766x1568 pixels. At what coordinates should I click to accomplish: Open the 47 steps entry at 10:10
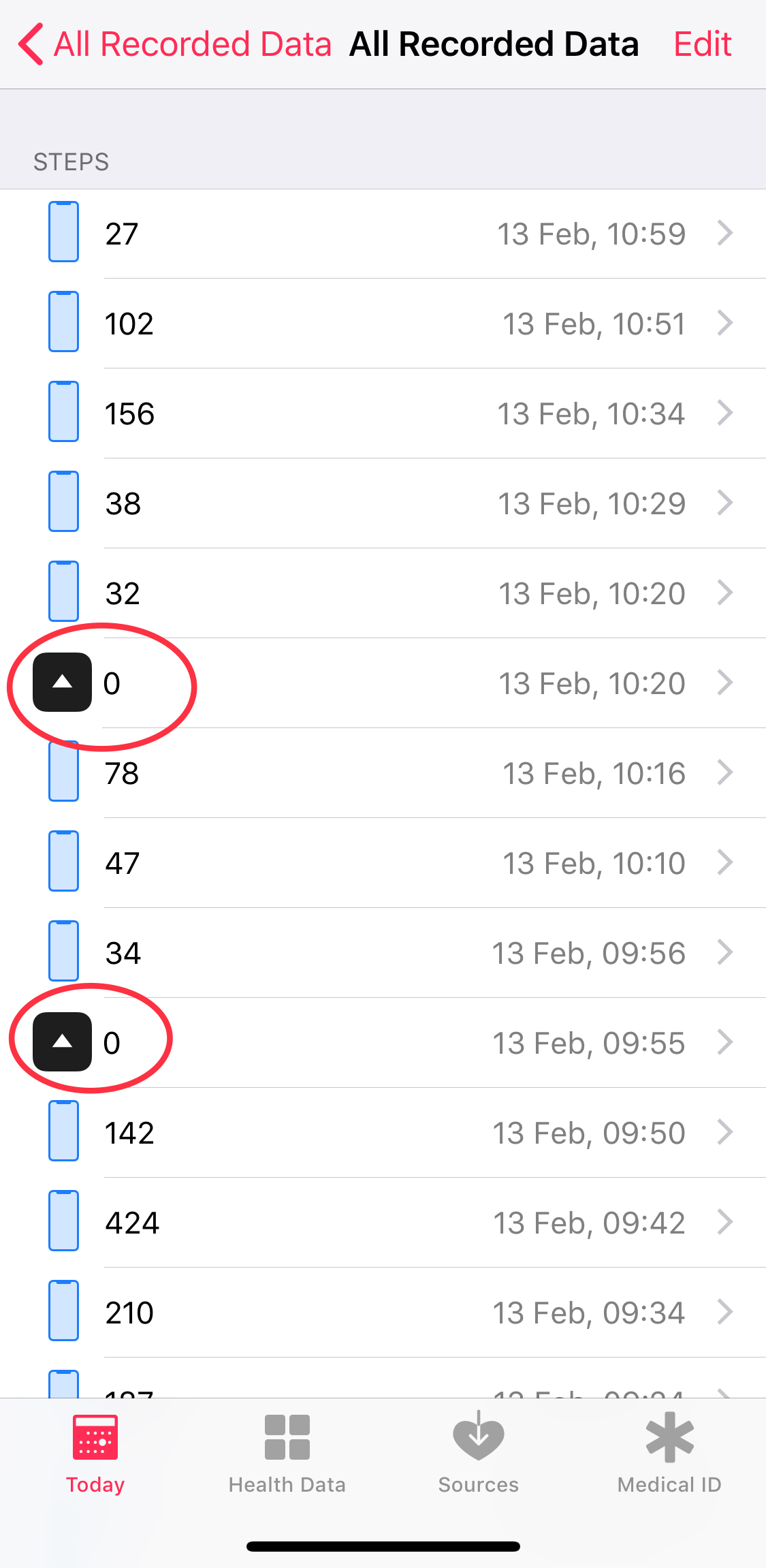[x=383, y=863]
